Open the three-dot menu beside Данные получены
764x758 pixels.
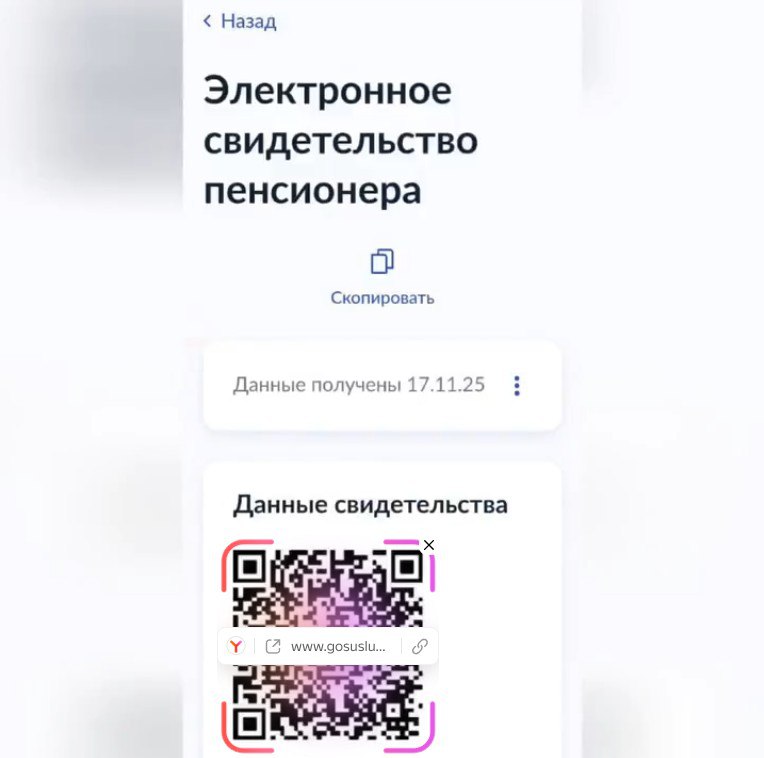click(516, 385)
